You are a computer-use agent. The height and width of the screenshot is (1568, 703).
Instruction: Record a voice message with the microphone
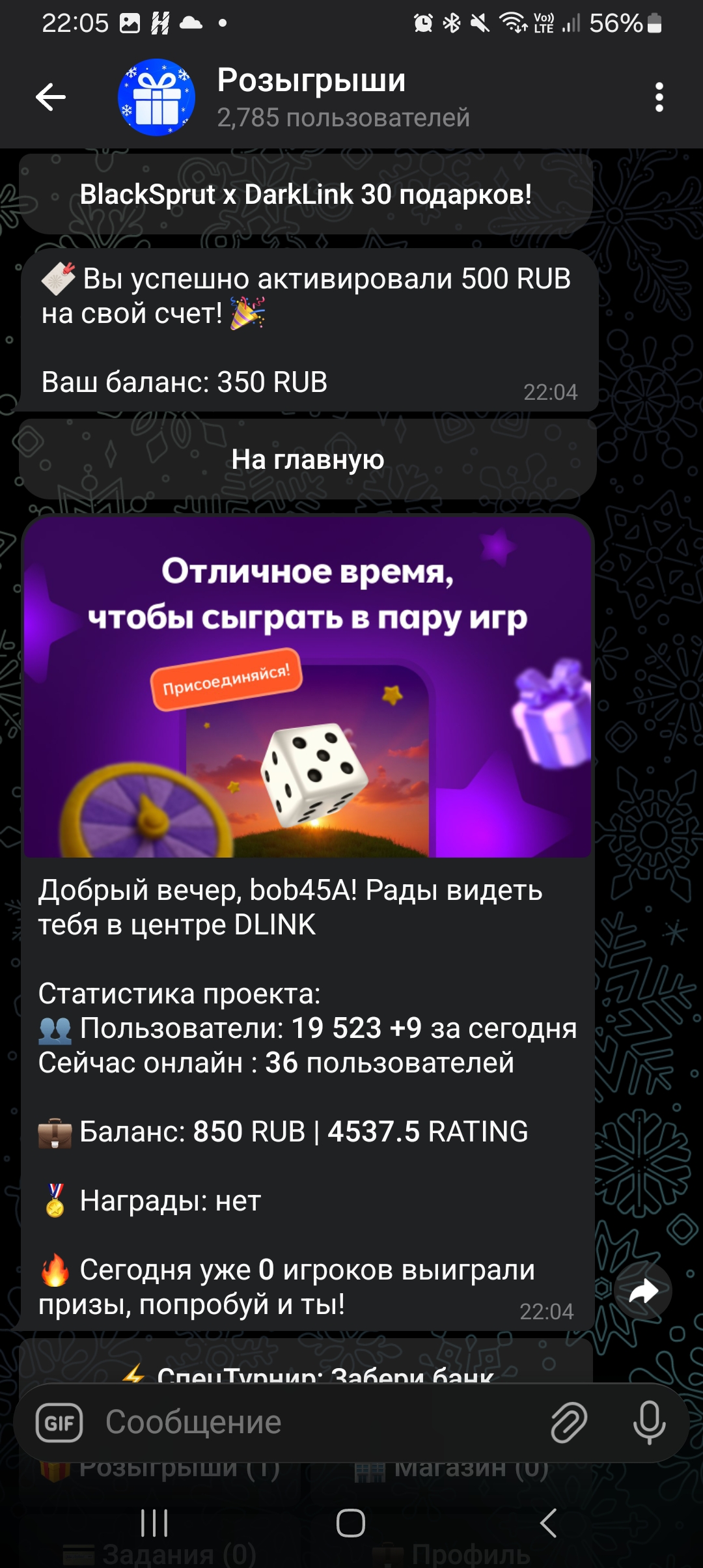pyautogui.click(x=649, y=1423)
